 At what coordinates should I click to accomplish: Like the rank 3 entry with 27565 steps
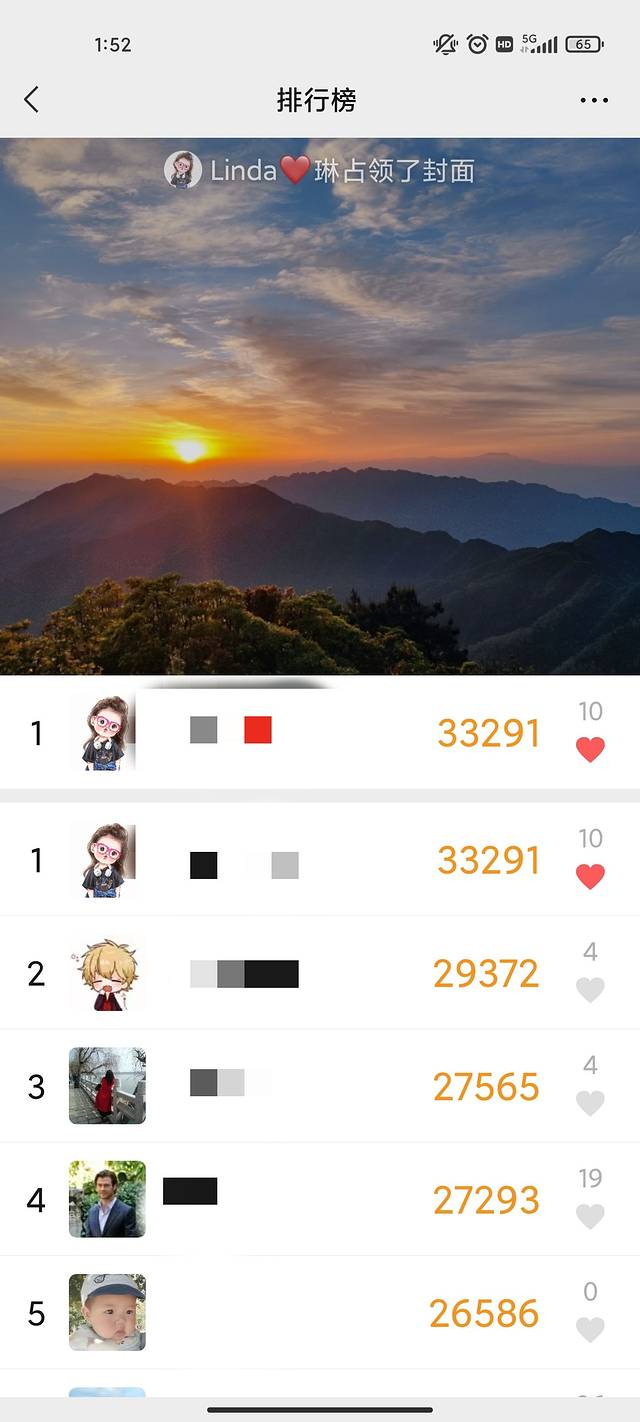[x=591, y=1102]
